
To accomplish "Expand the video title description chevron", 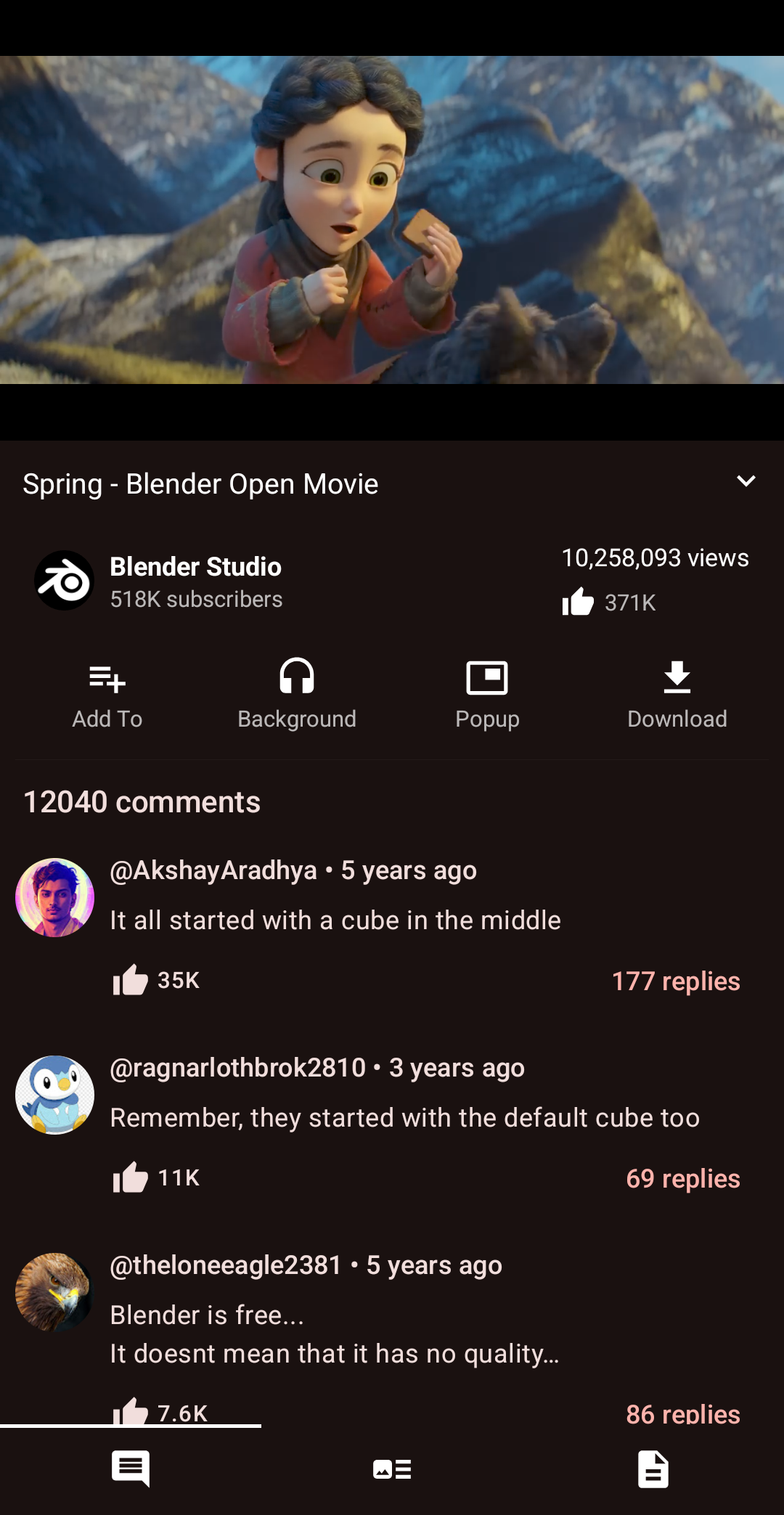I will 746,481.
